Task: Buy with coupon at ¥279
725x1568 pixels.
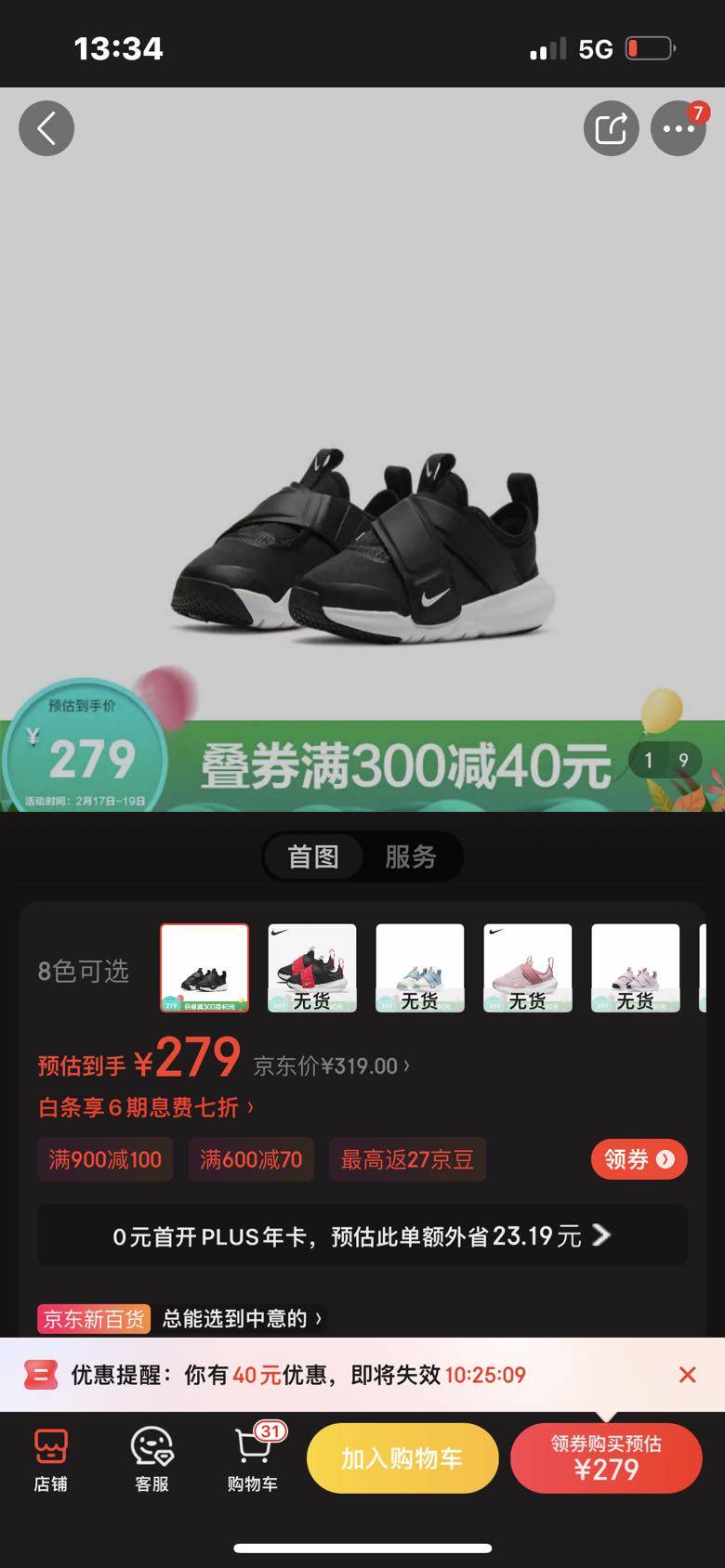Action: click(x=606, y=1458)
